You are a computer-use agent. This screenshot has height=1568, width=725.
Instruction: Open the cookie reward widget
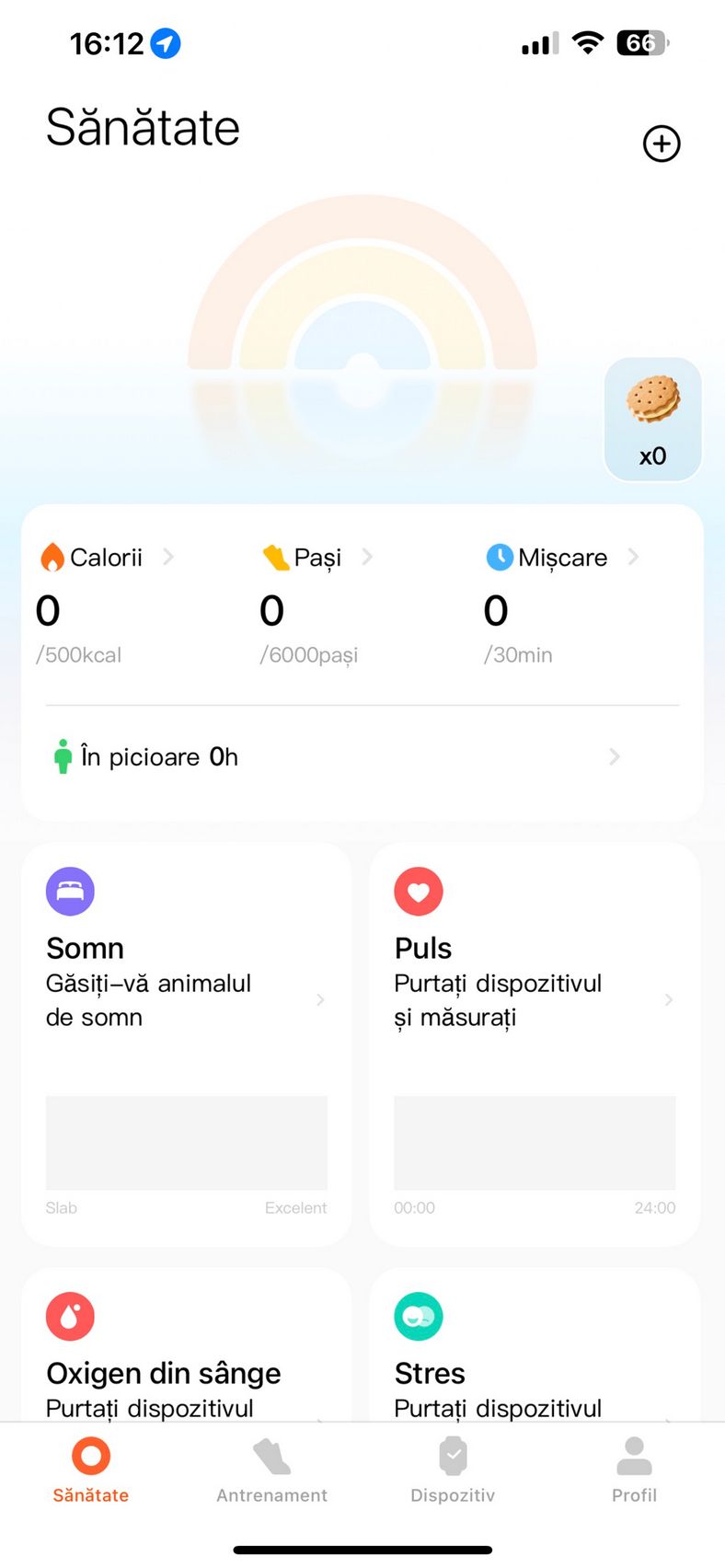coord(652,420)
